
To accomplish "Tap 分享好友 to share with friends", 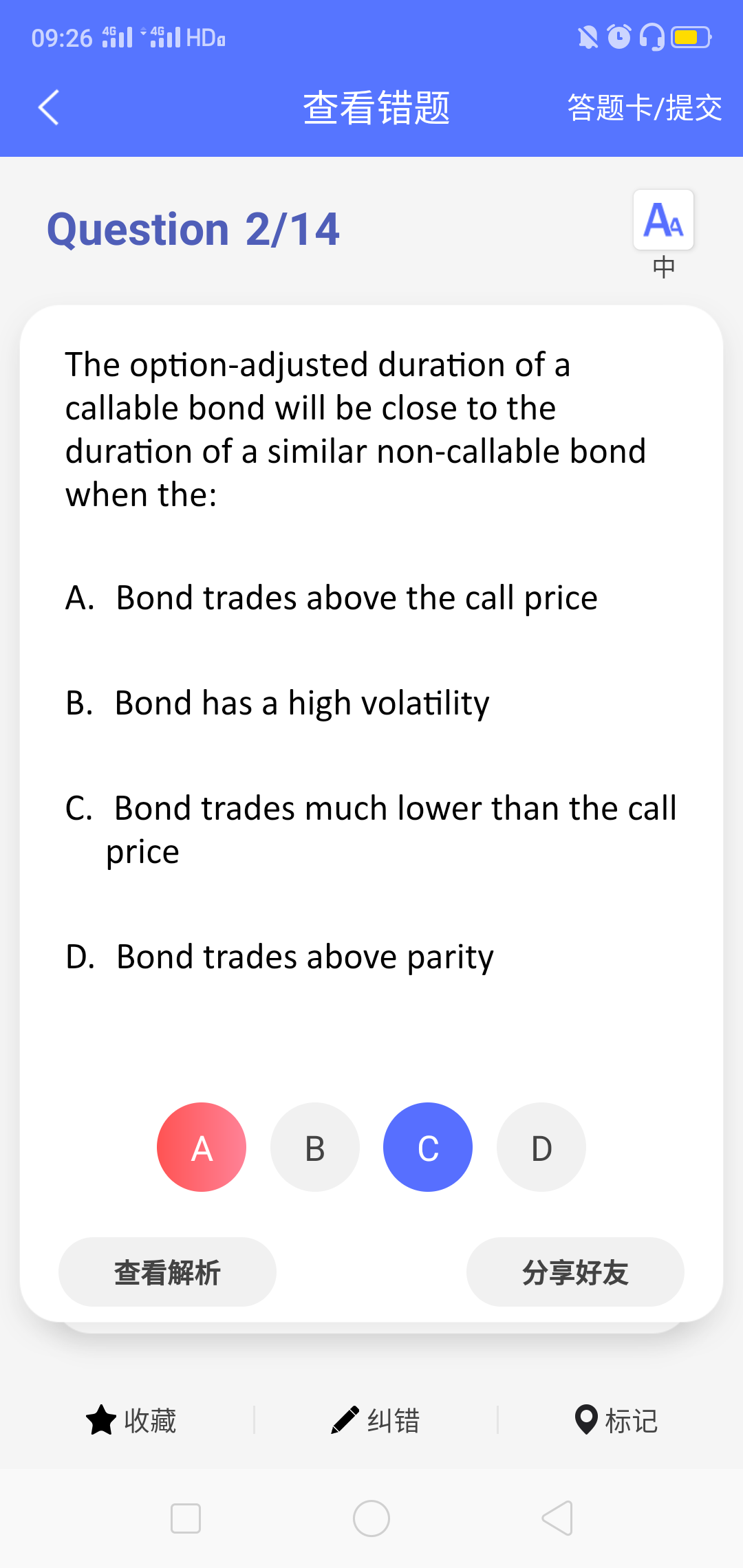I will [x=575, y=1272].
